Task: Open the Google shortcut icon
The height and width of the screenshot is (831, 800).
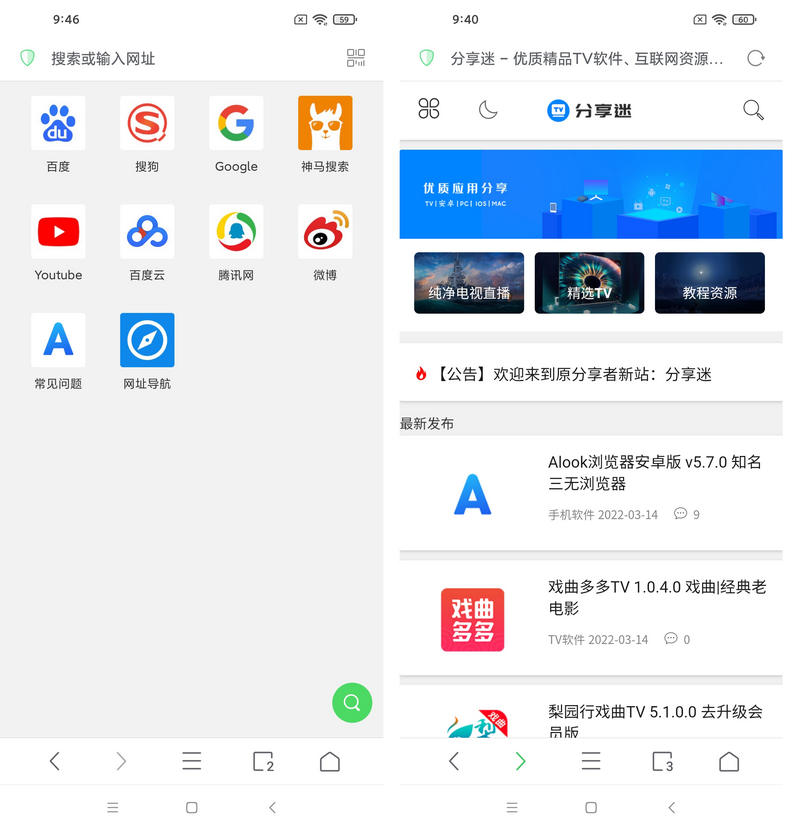Action: (235, 122)
